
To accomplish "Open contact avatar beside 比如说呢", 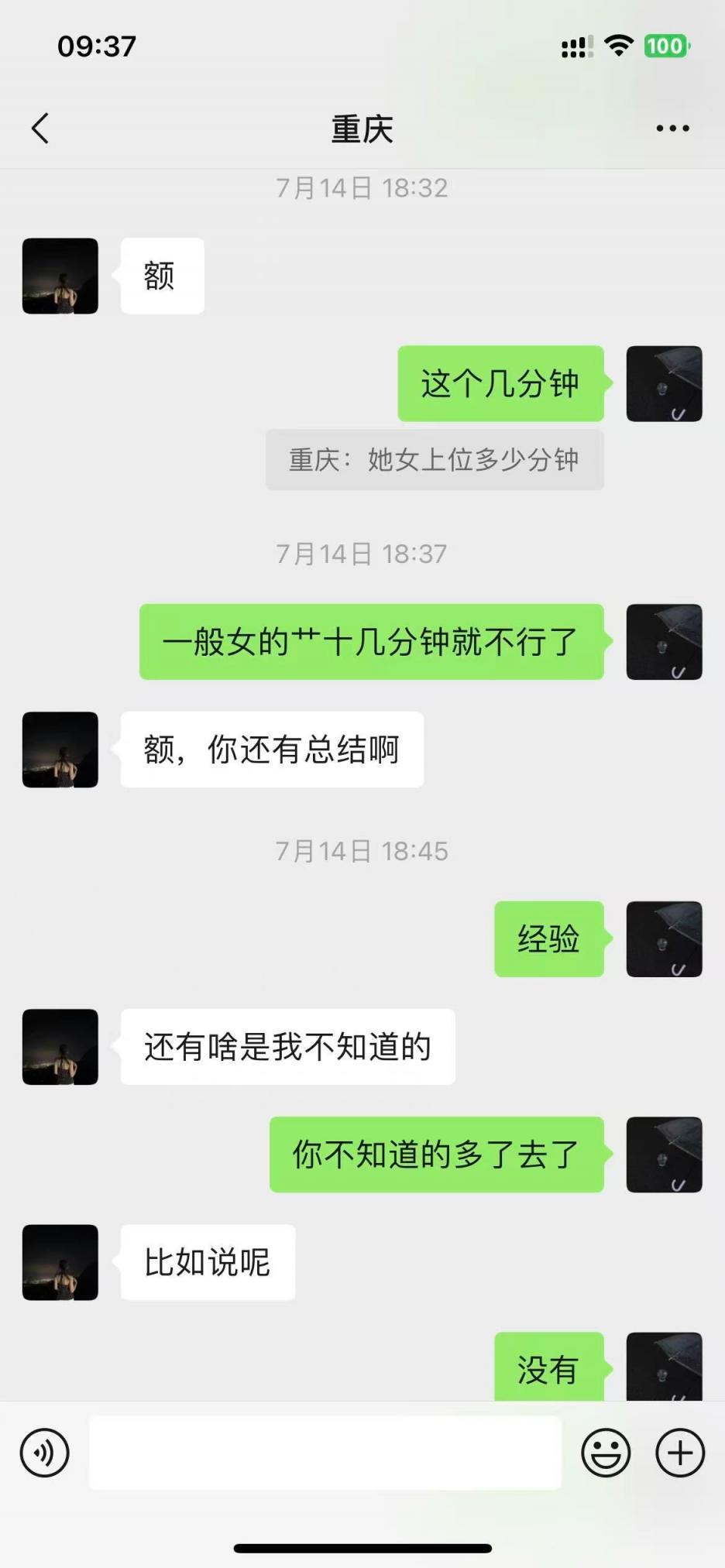I will pos(60,1262).
